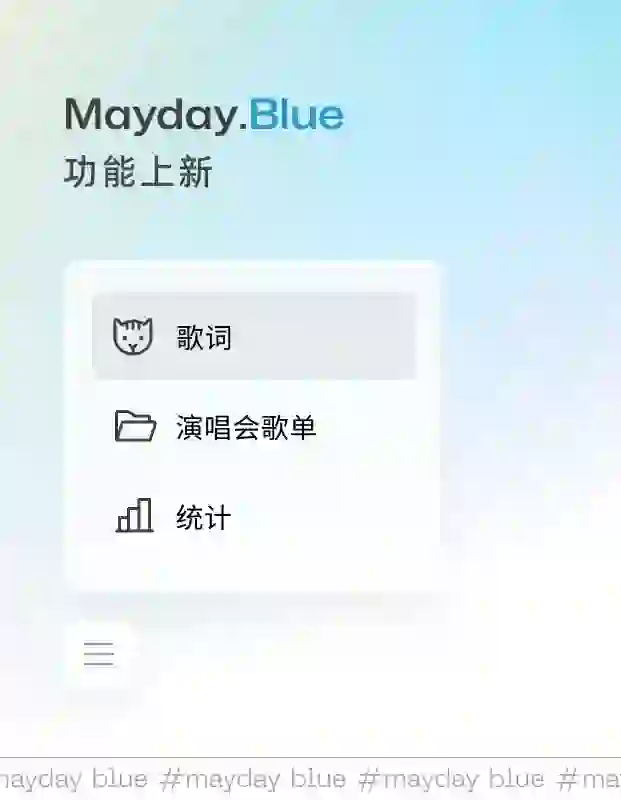Tap the hamburger menu button
Screen dimensions: 621x800
(98, 655)
